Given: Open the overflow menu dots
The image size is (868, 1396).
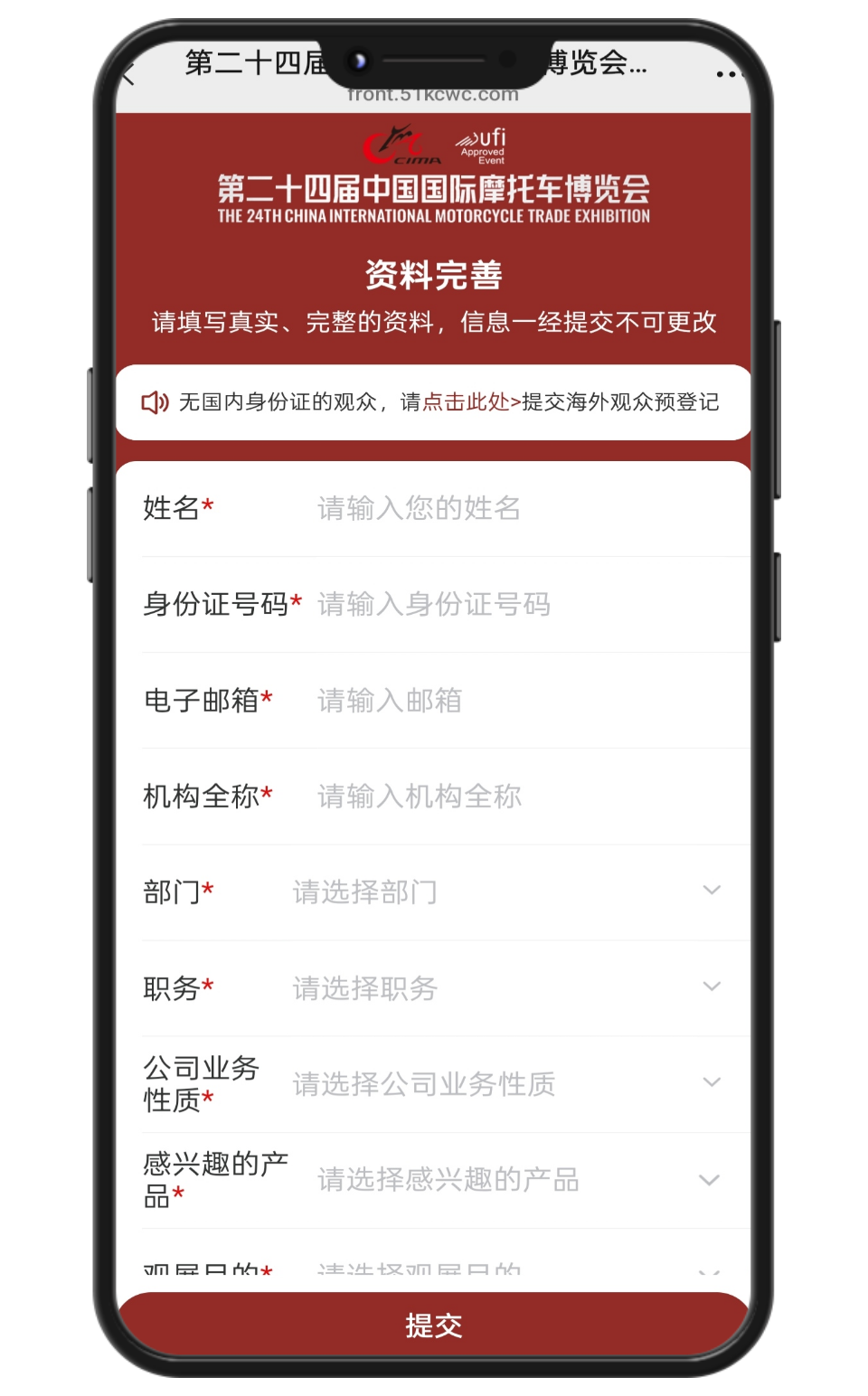Looking at the screenshot, I should 729,74.
